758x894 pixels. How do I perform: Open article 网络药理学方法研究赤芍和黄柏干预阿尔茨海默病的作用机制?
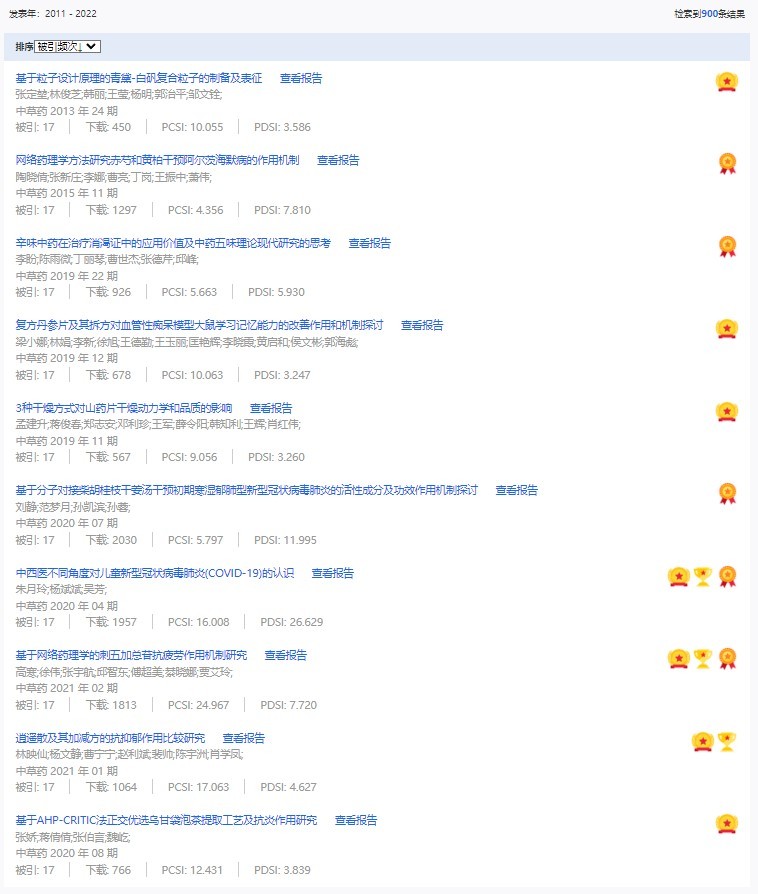pos(157,160)
